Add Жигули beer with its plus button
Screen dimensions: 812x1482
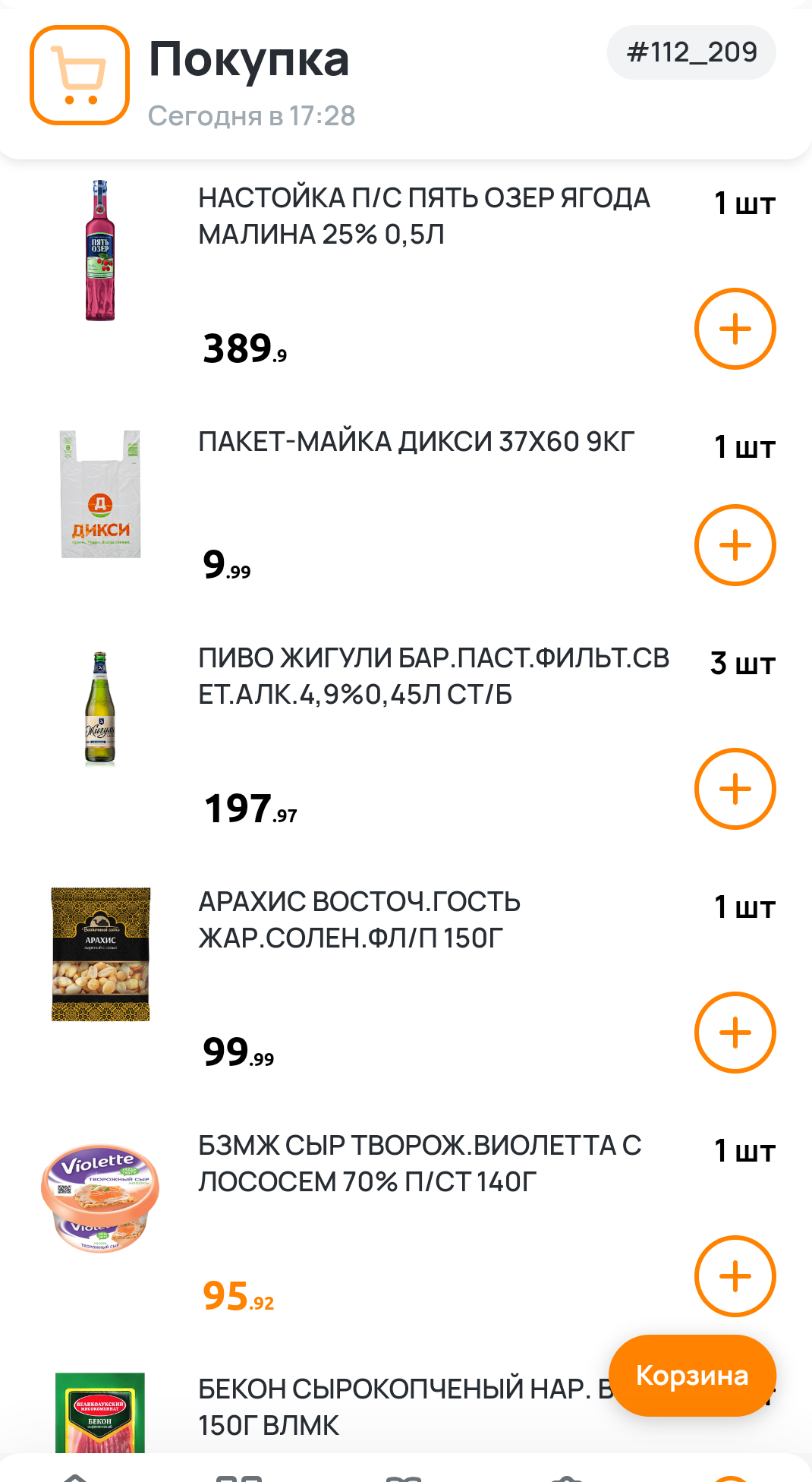tap(735, 789)
